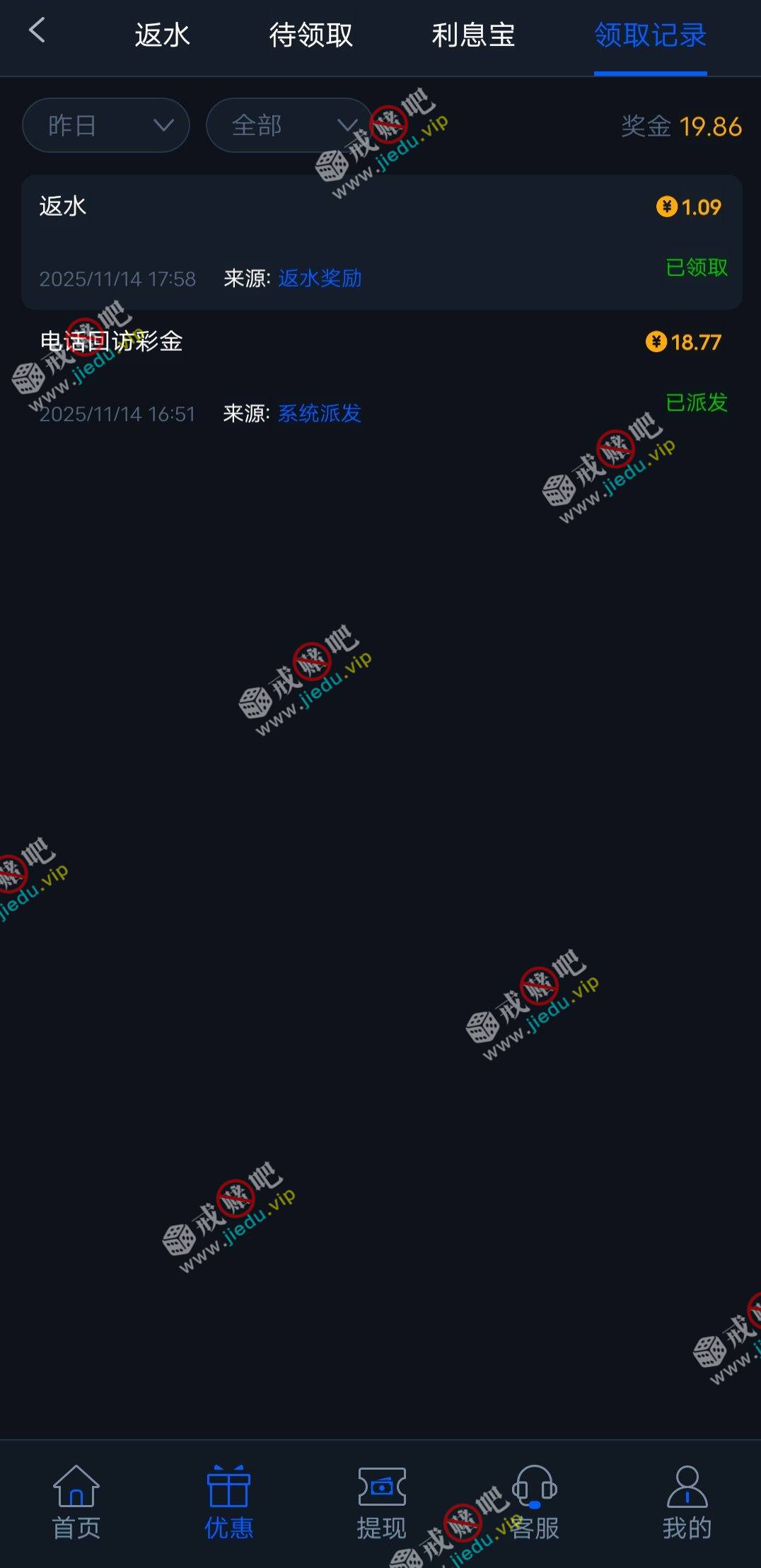Viewport: 761px width, 1568px height.
Task: Expand the 昨日 date dropdown
Action: [x=106, y=126]
